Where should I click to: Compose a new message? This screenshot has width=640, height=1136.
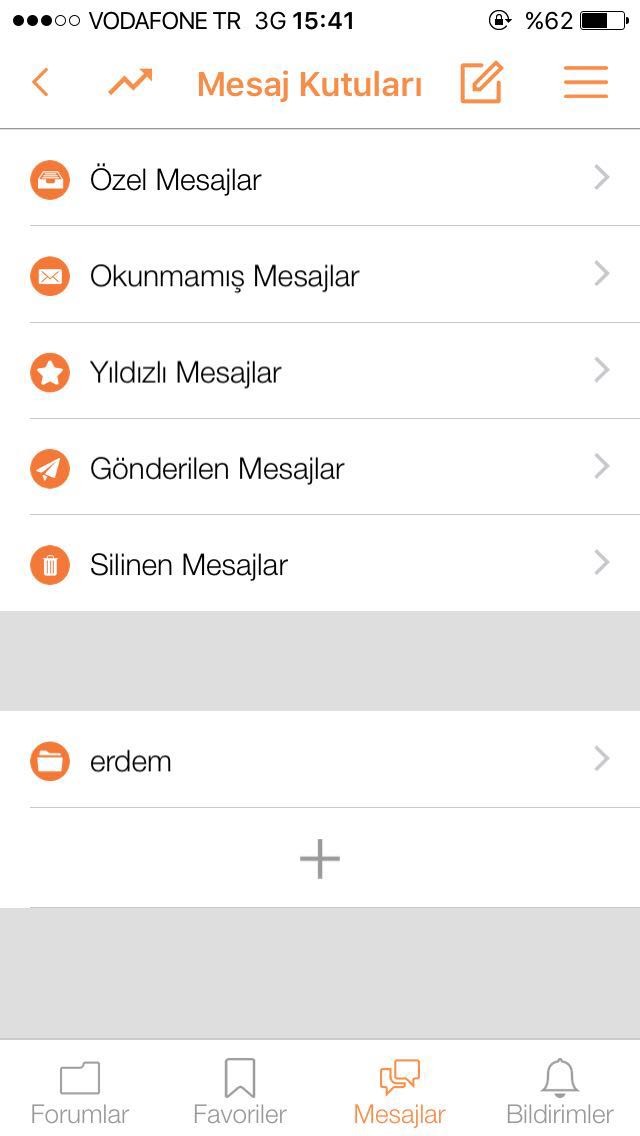pos(481,82)
